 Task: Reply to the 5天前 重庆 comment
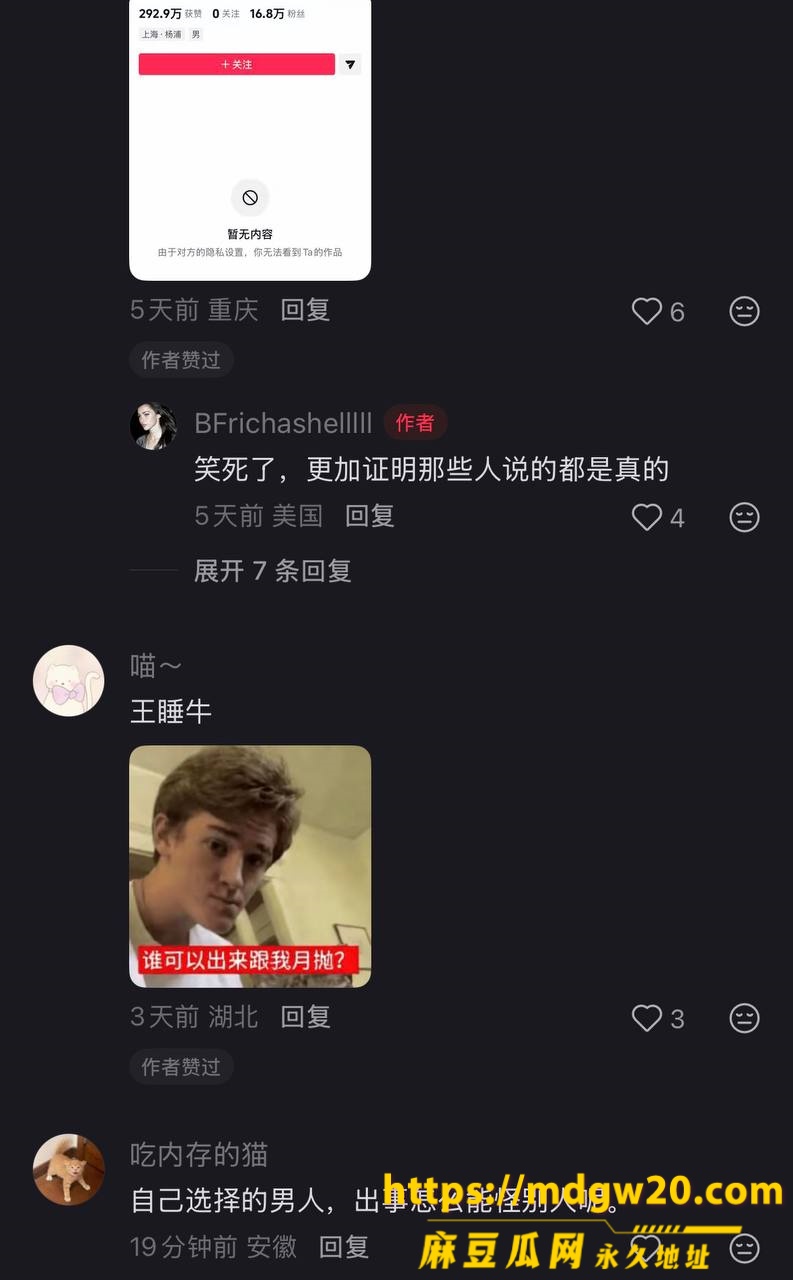pos(305,310)
